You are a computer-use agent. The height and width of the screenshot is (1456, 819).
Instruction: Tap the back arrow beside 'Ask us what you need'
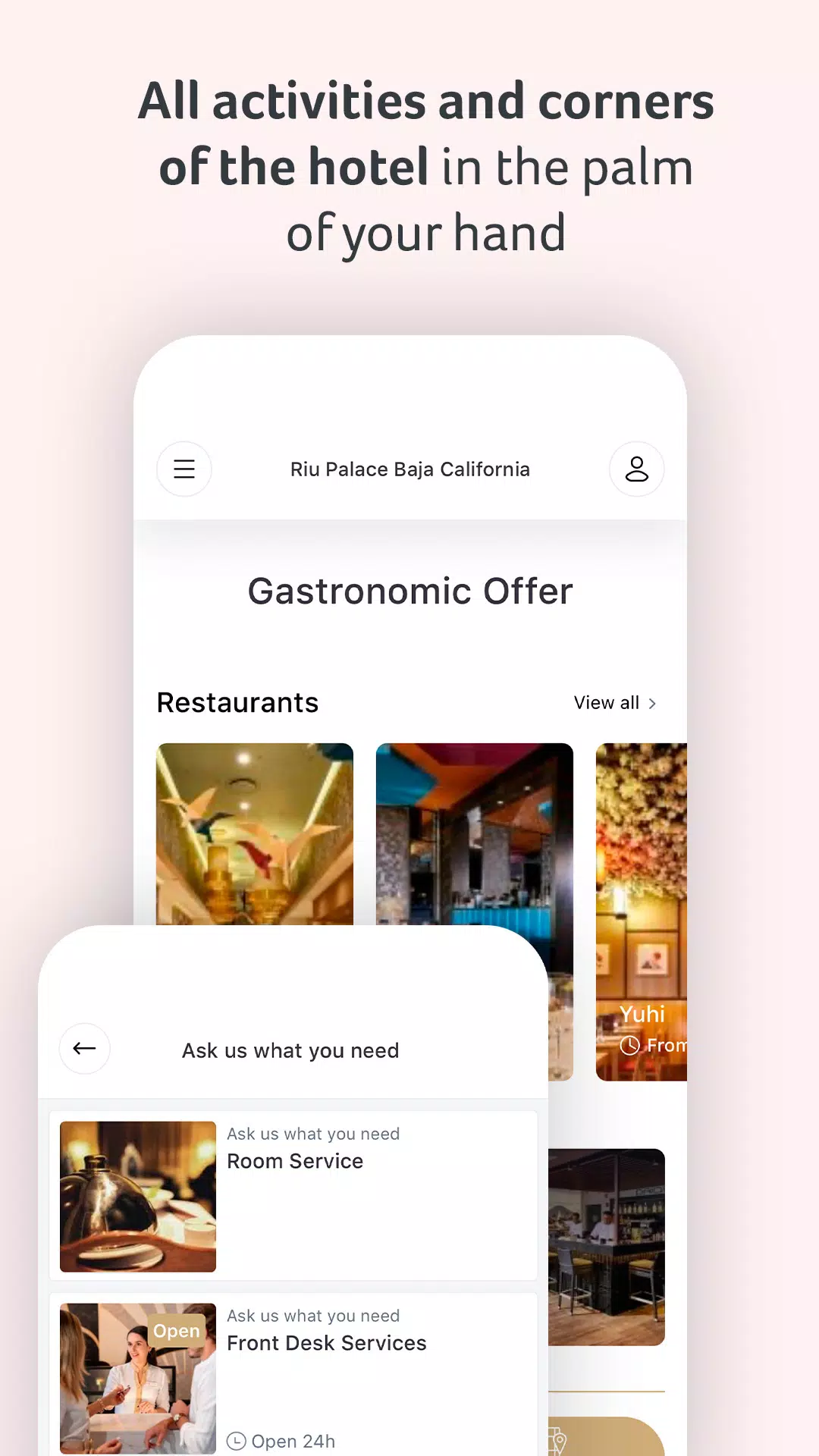[84, 1048]
